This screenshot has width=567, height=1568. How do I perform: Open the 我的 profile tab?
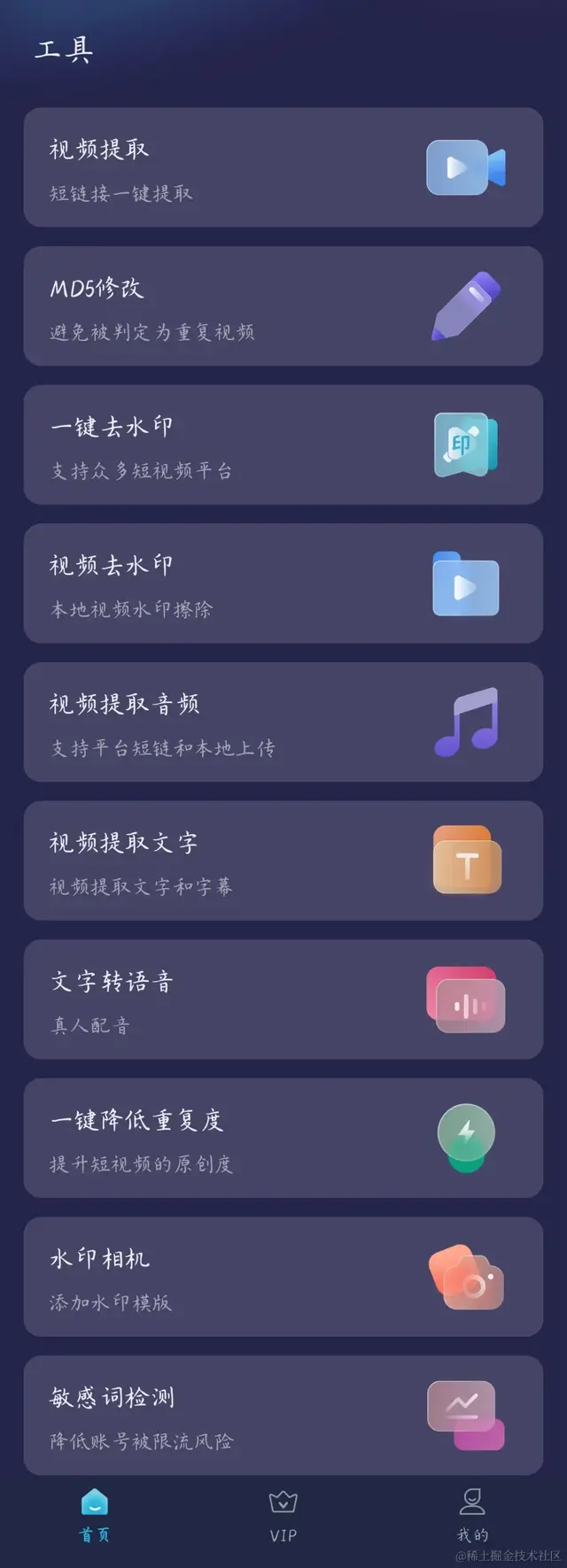[x=472, y=1517]
